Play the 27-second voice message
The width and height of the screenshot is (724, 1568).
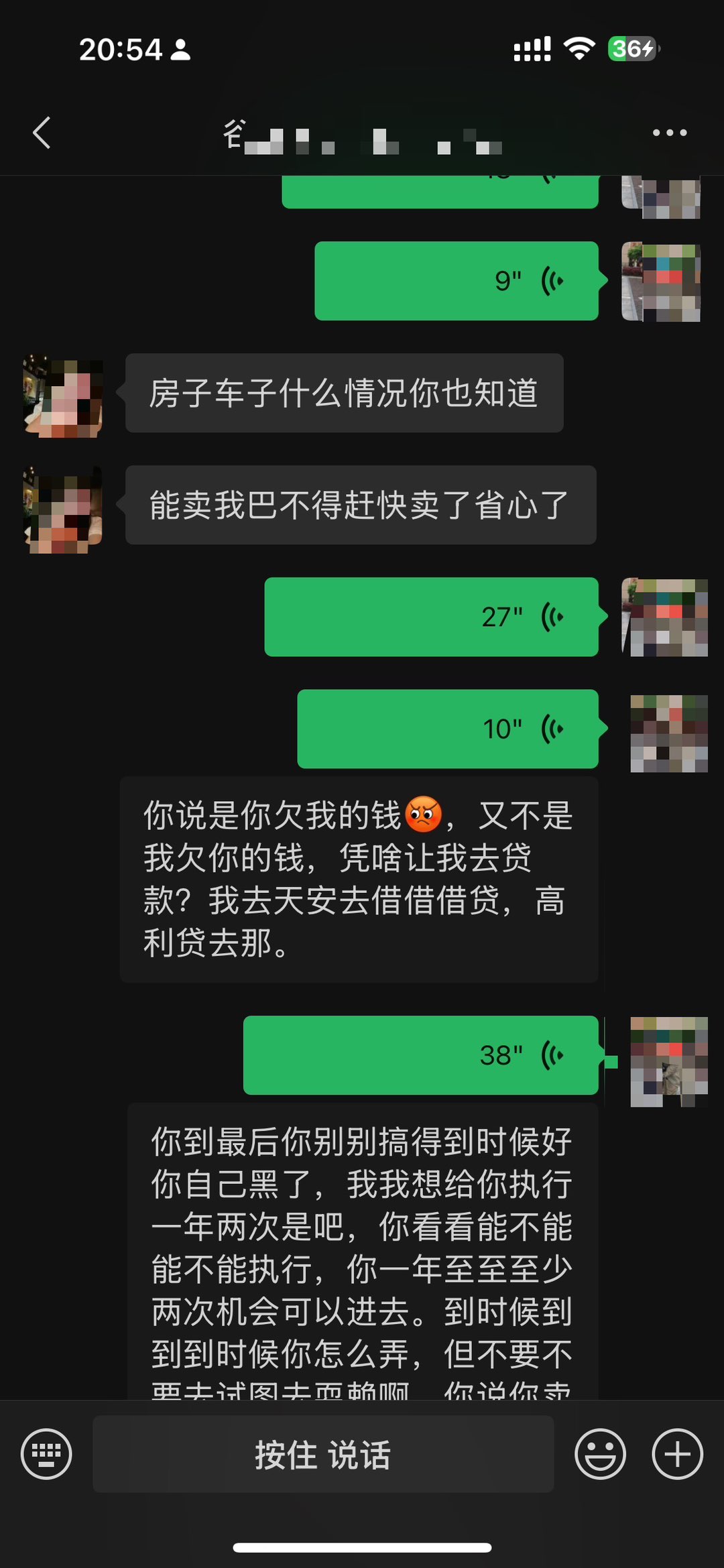[431, 617]
